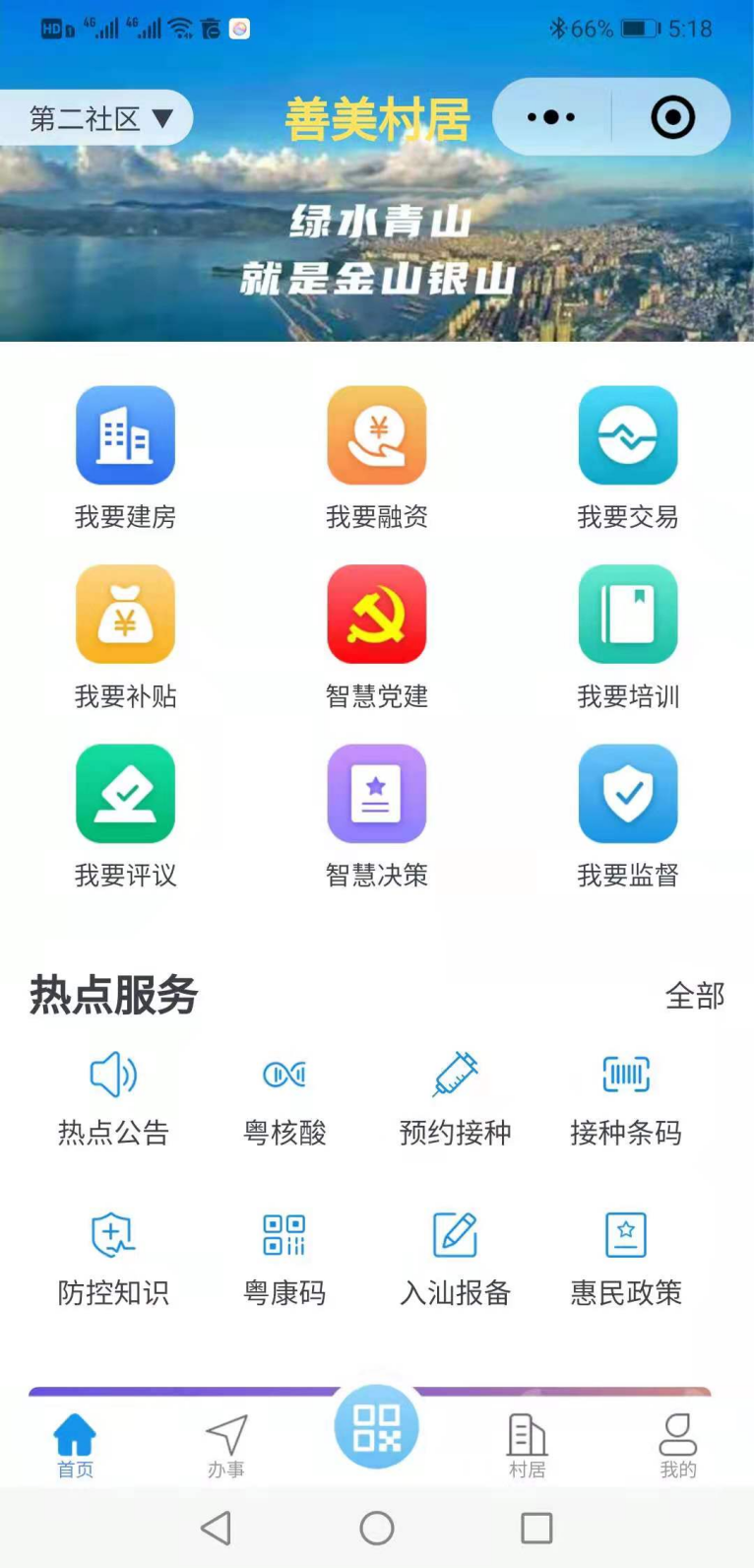Open the 我要评议 voting box icon

tap(125, 794)
